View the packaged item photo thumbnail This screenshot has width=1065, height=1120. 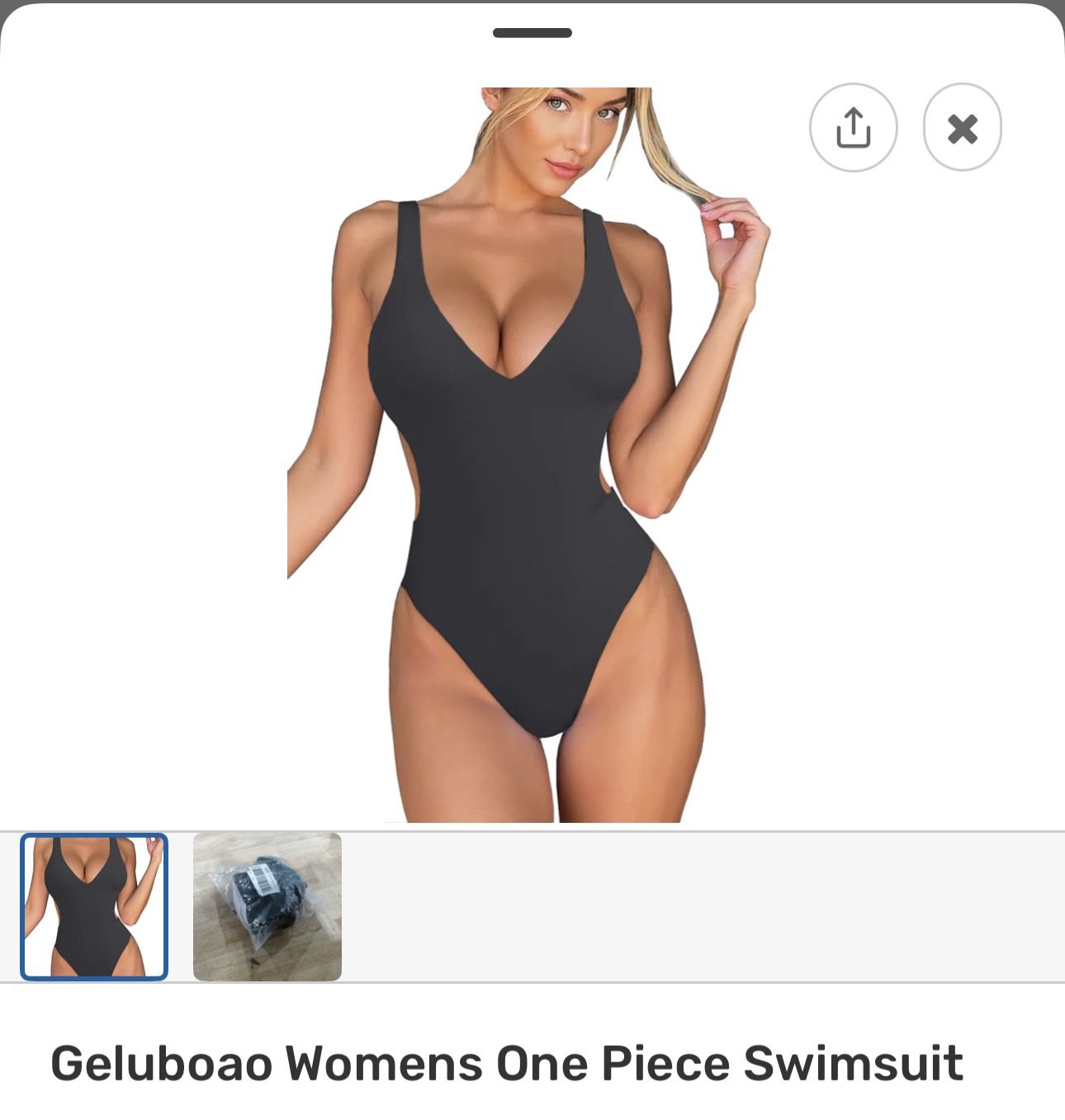tap(267, 906)
